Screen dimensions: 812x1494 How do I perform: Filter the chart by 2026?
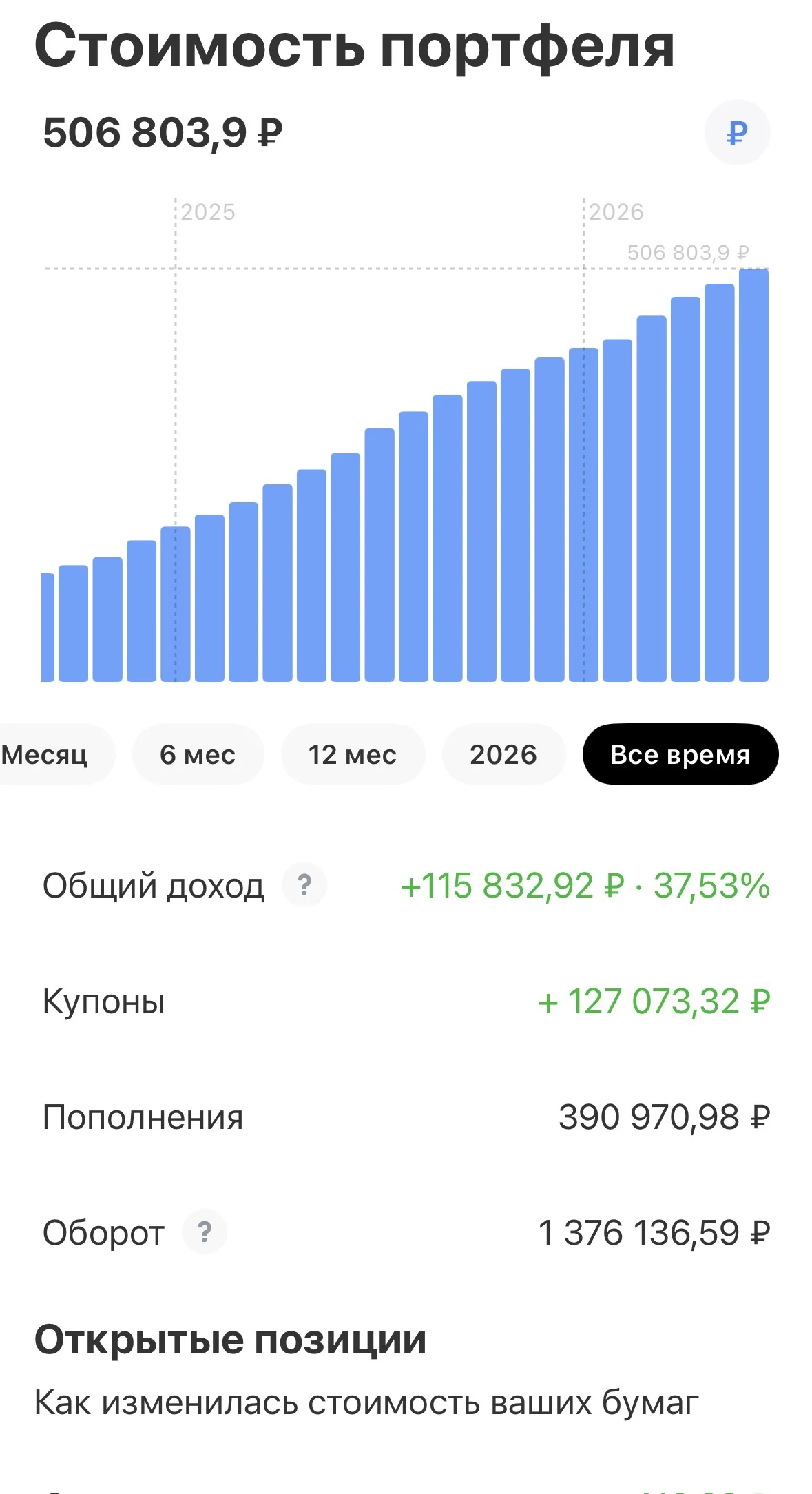point(503,754)
